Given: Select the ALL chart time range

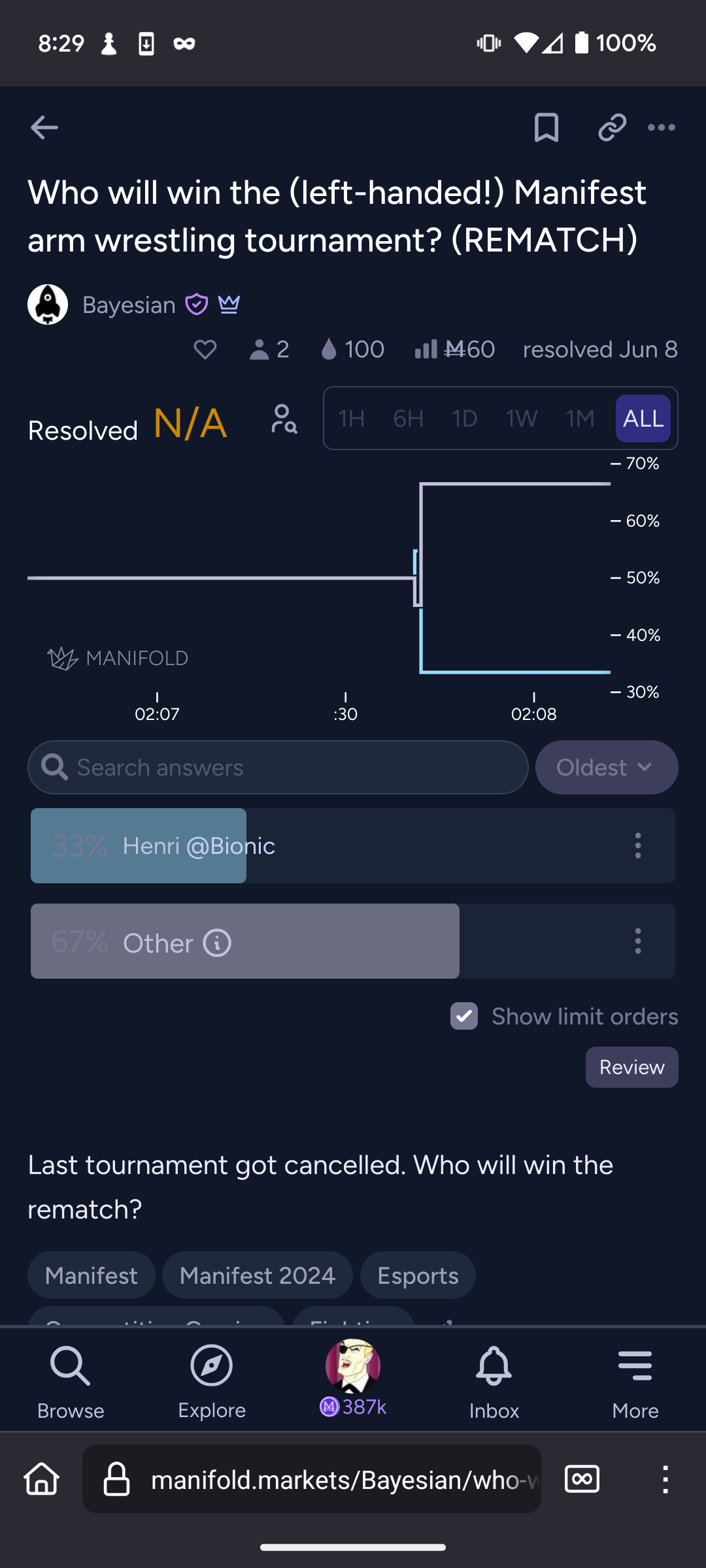Looking at the screenshot, I should (643, 418).
